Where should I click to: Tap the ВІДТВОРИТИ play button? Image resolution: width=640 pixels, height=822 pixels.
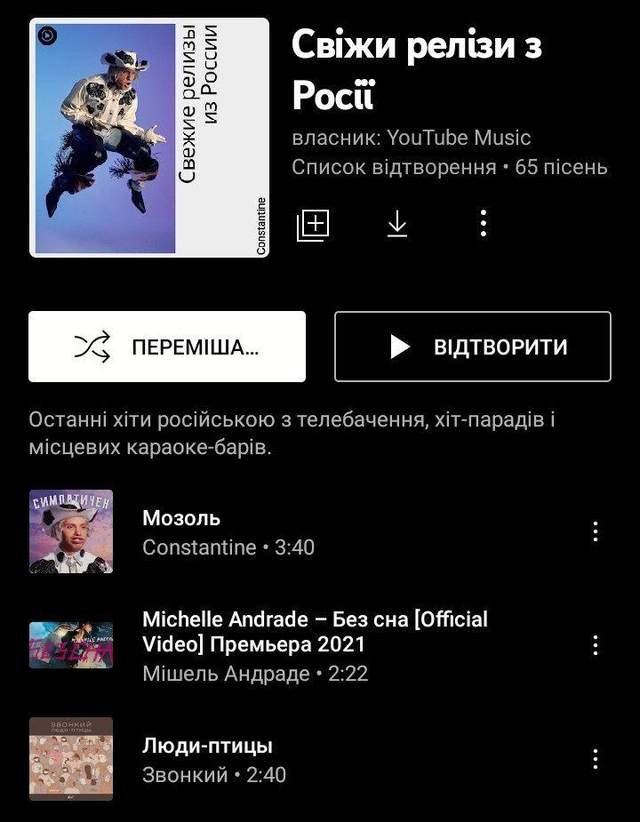pyautogui.click(x=472, y=347)
